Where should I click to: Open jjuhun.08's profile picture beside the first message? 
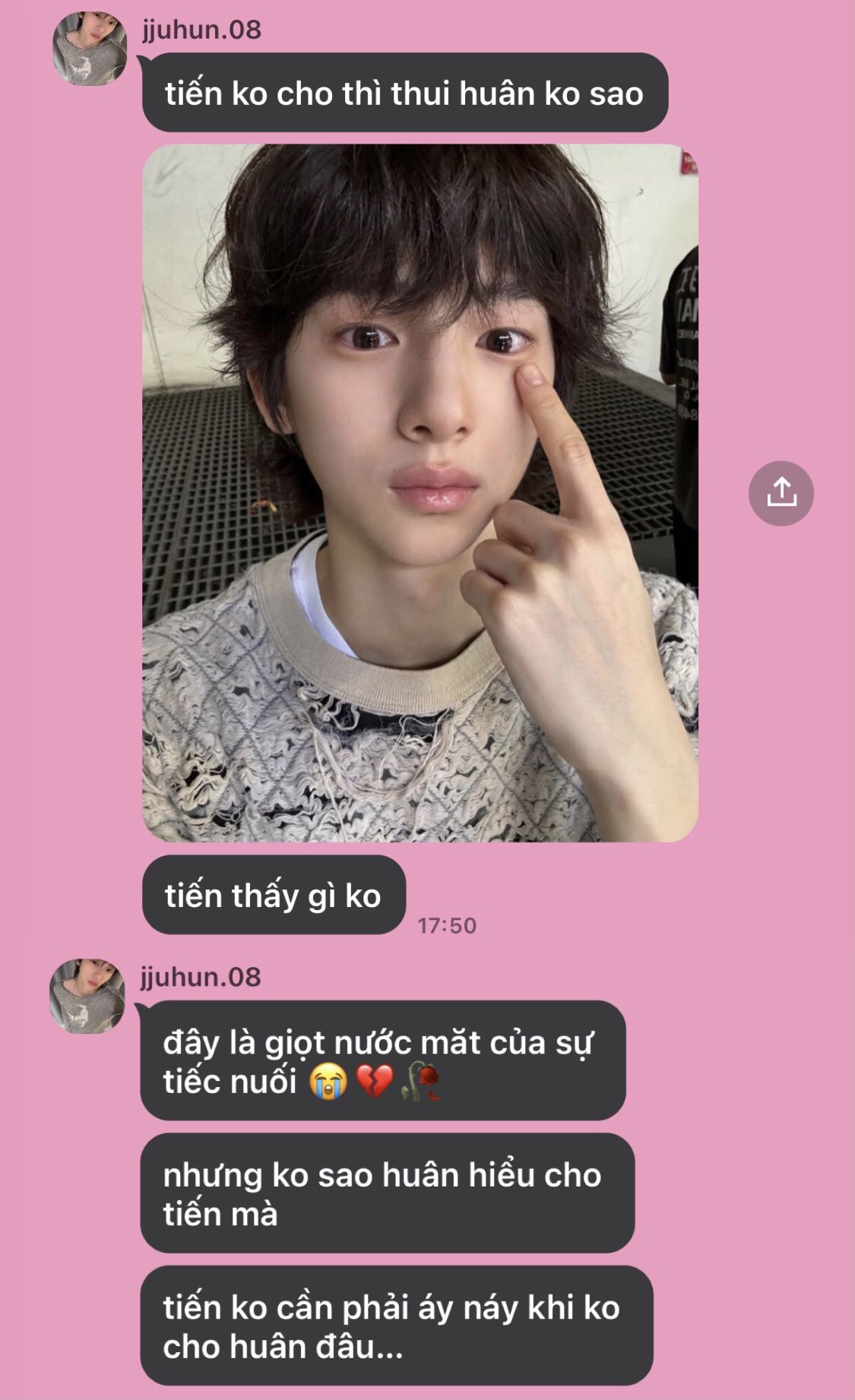89,49
